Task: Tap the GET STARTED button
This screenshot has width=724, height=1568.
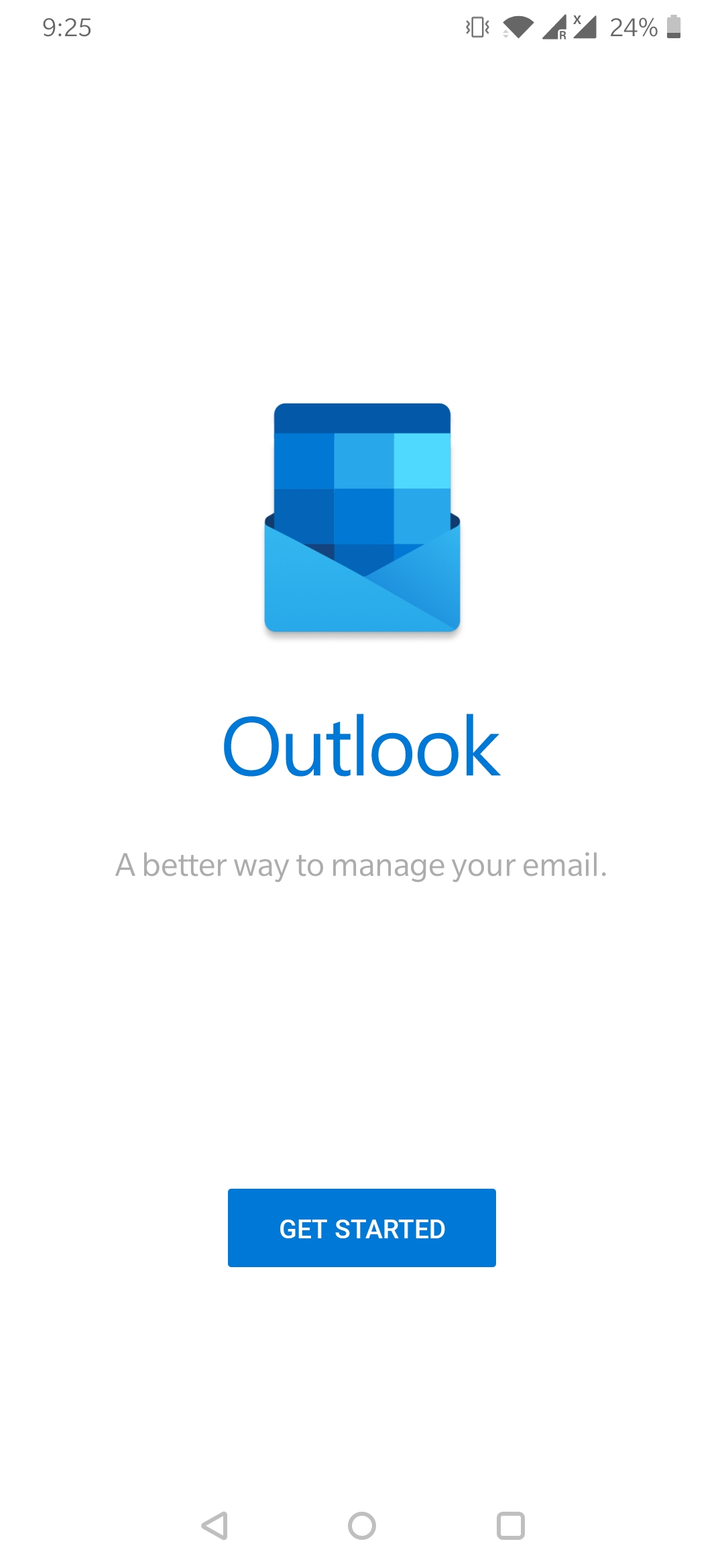Action: (x=362, y=1228)
